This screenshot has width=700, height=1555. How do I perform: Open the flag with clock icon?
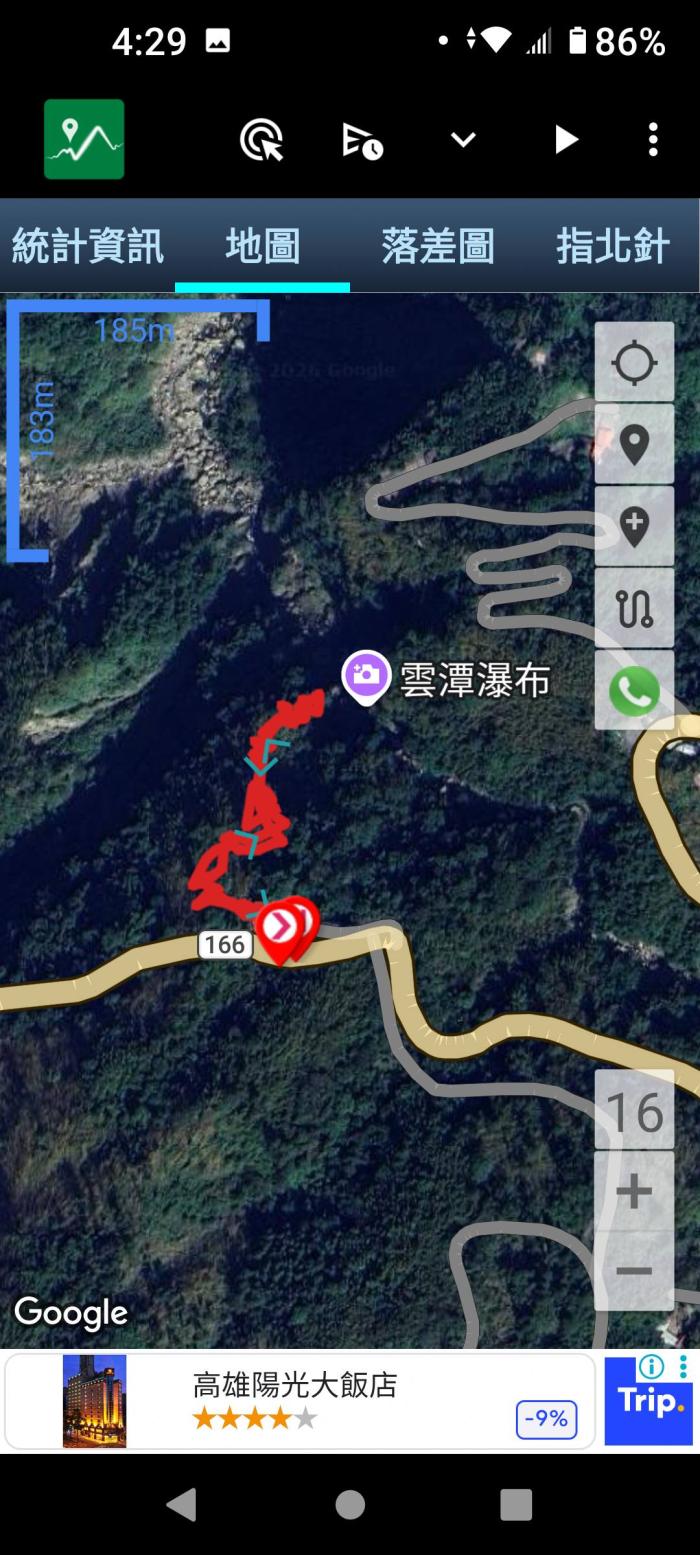[362, 140]
